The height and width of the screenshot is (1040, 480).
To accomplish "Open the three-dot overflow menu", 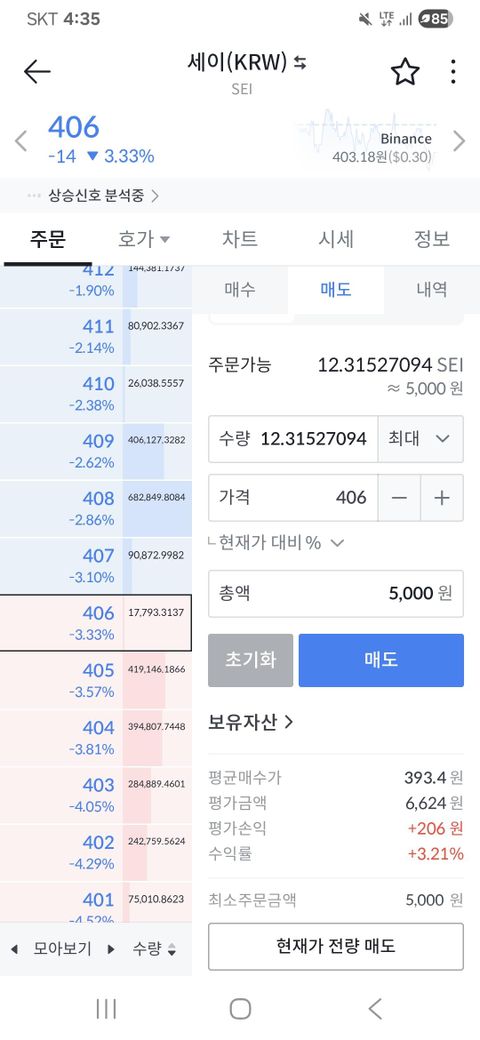I will tap(453, 72).
